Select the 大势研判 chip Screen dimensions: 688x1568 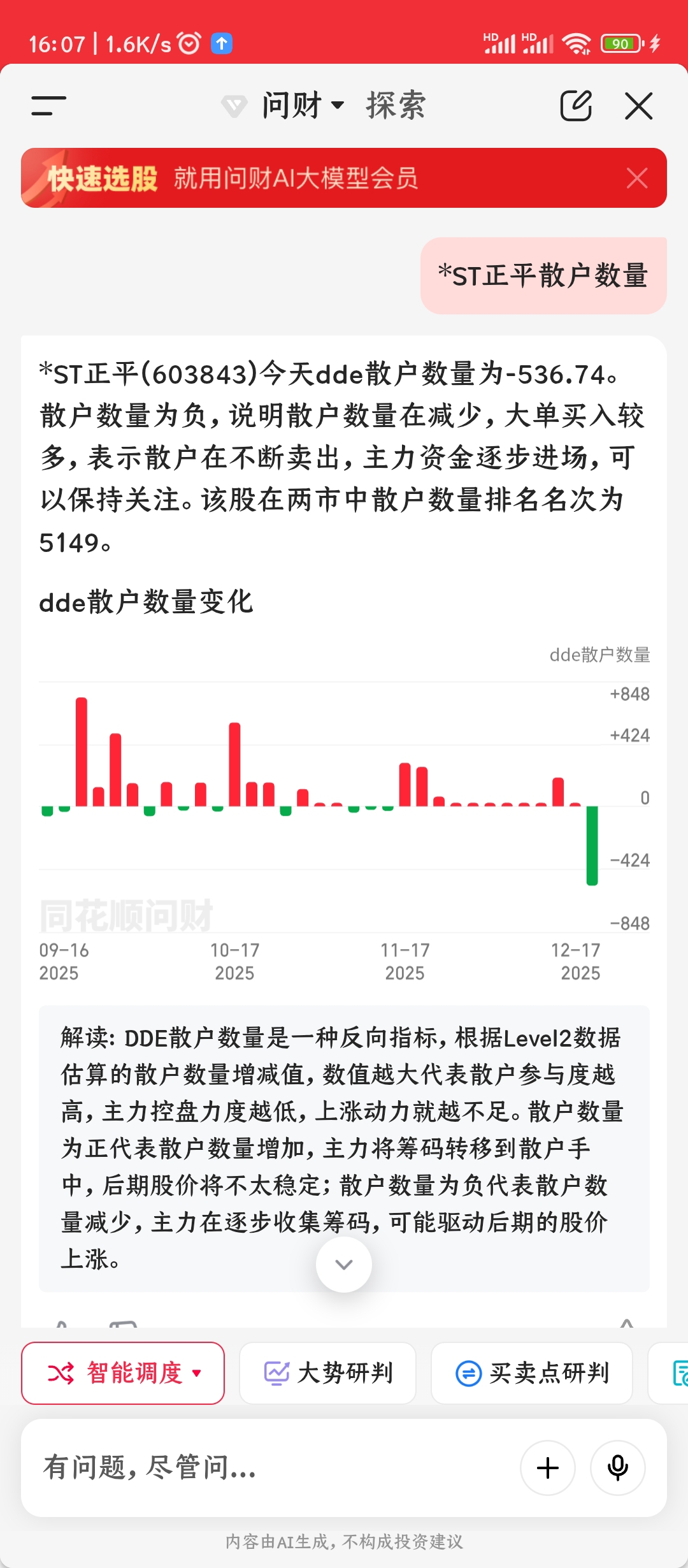pos(328,1373)
